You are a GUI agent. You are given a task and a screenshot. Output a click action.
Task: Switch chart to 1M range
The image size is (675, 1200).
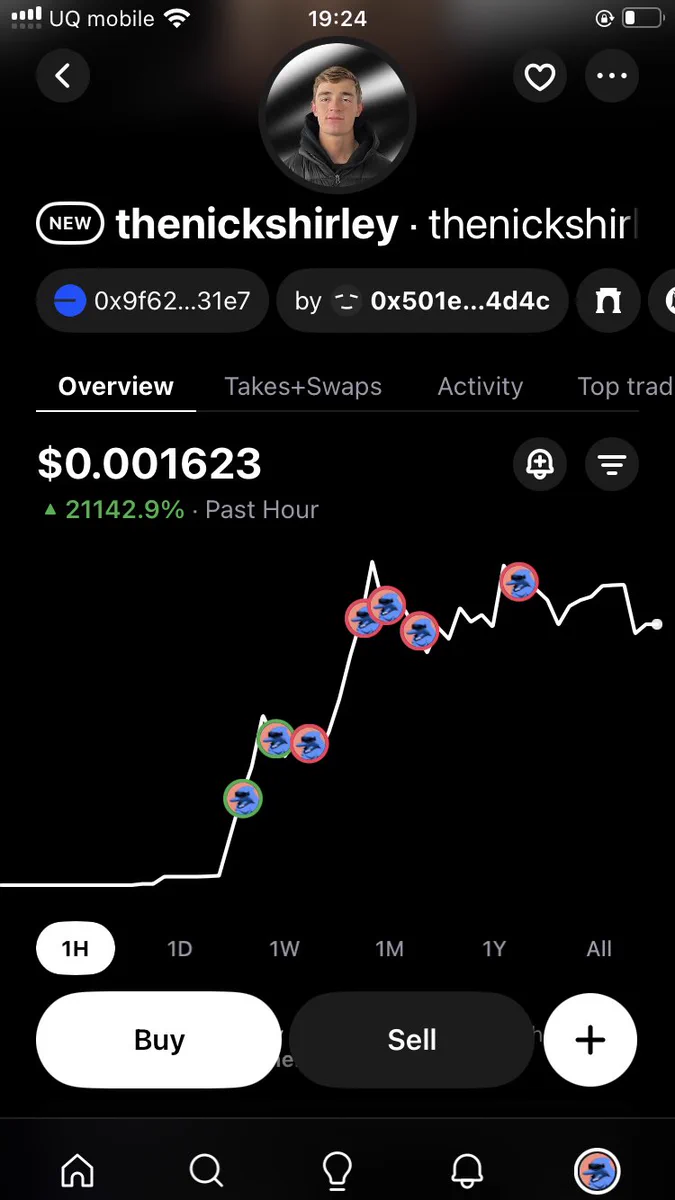pyautogui.click(x=389, y=948)
